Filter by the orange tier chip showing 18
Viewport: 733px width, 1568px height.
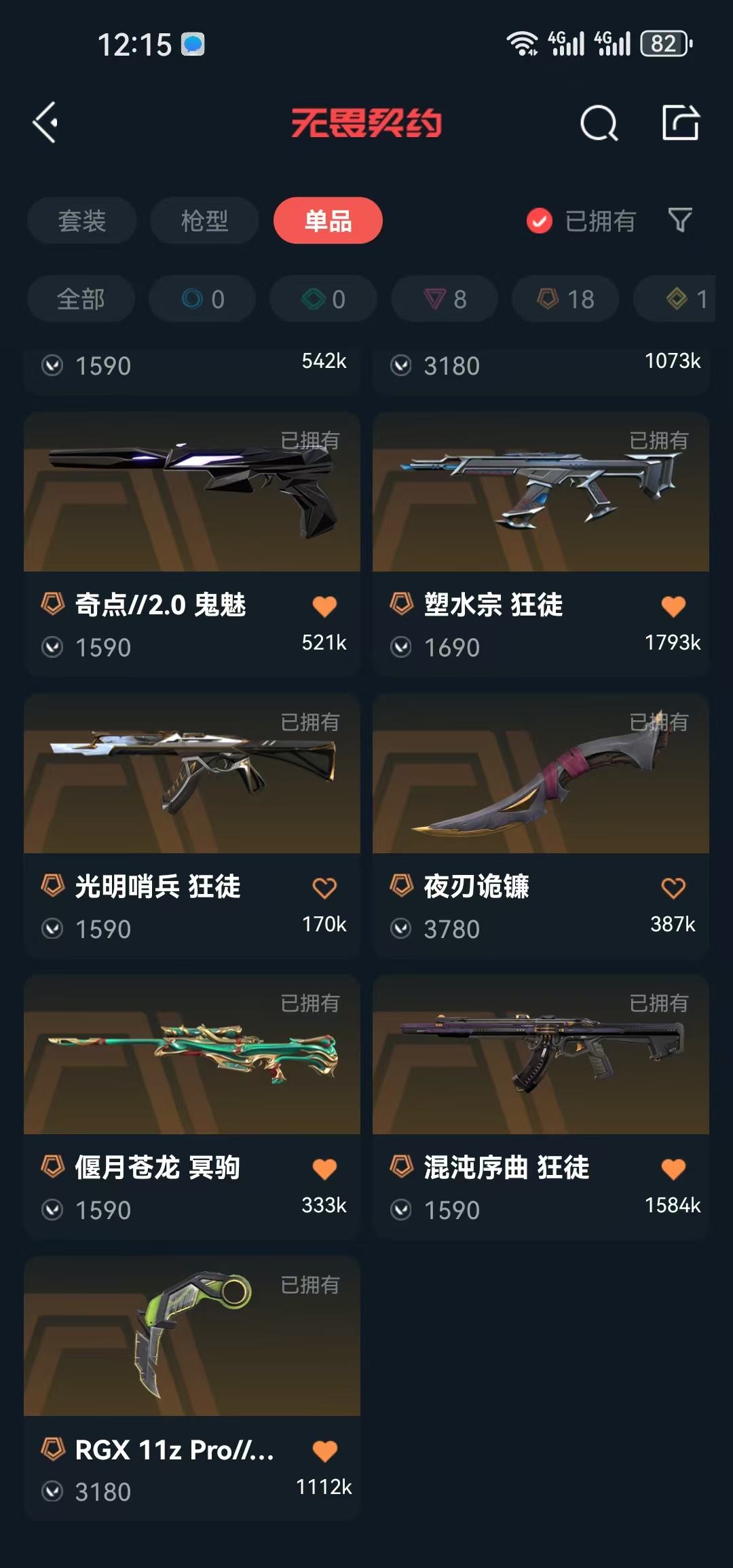click(565, 299)
